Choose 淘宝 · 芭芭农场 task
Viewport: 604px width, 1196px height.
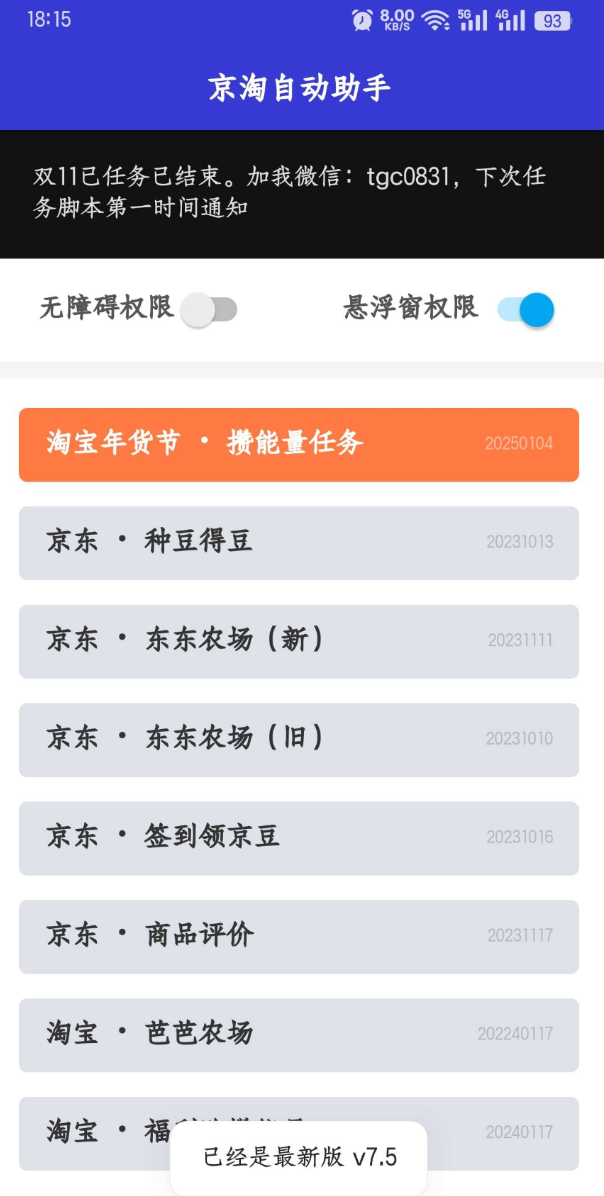298,1034
